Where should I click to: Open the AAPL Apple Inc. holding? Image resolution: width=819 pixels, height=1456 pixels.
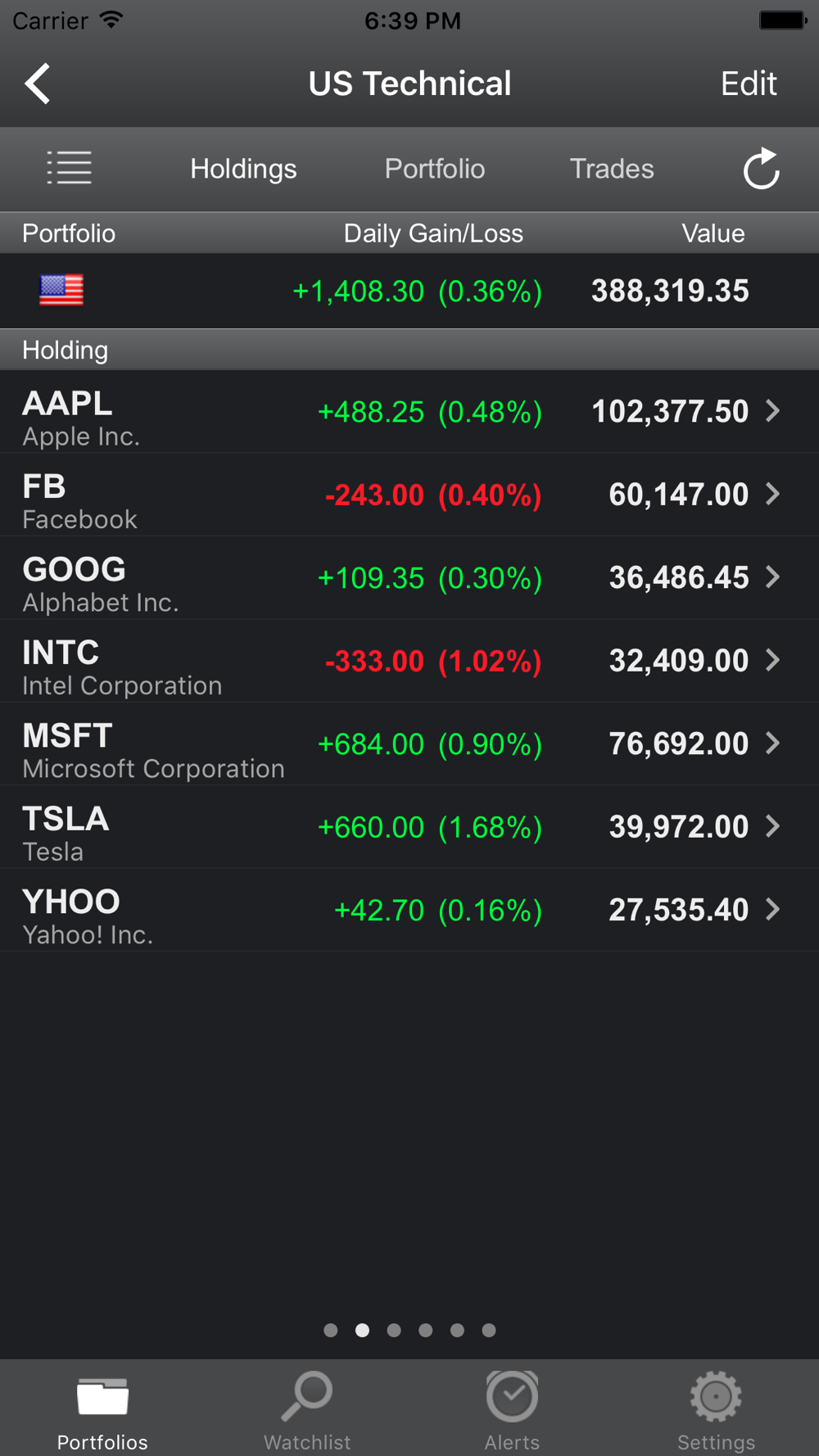[409, 411]
